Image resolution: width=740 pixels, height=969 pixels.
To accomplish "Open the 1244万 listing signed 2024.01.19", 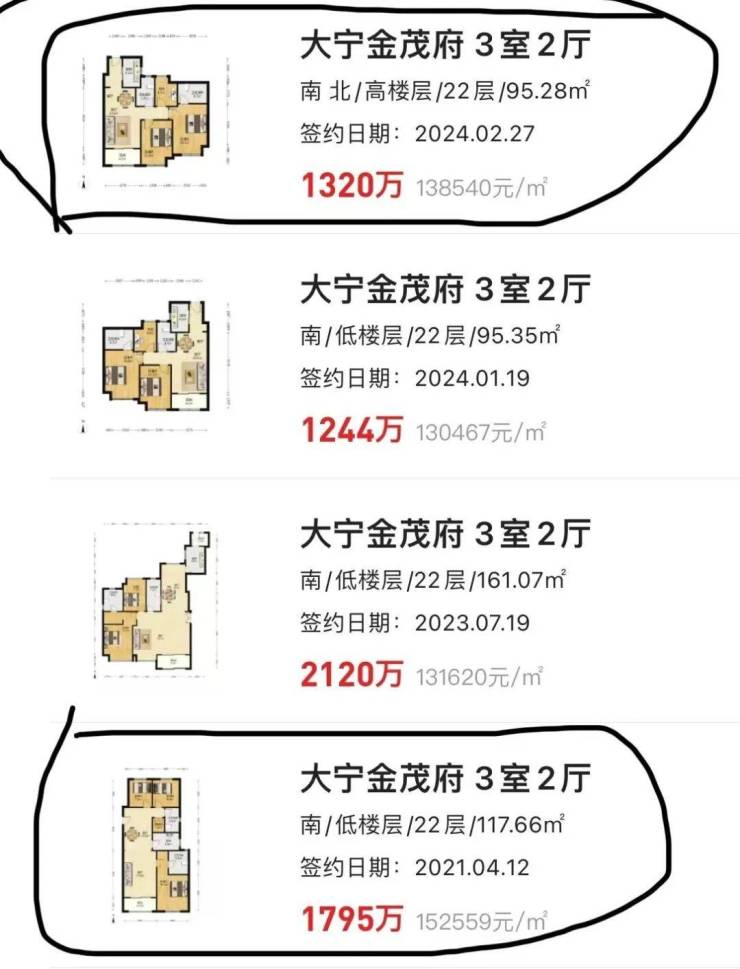I will click(445, 290).
